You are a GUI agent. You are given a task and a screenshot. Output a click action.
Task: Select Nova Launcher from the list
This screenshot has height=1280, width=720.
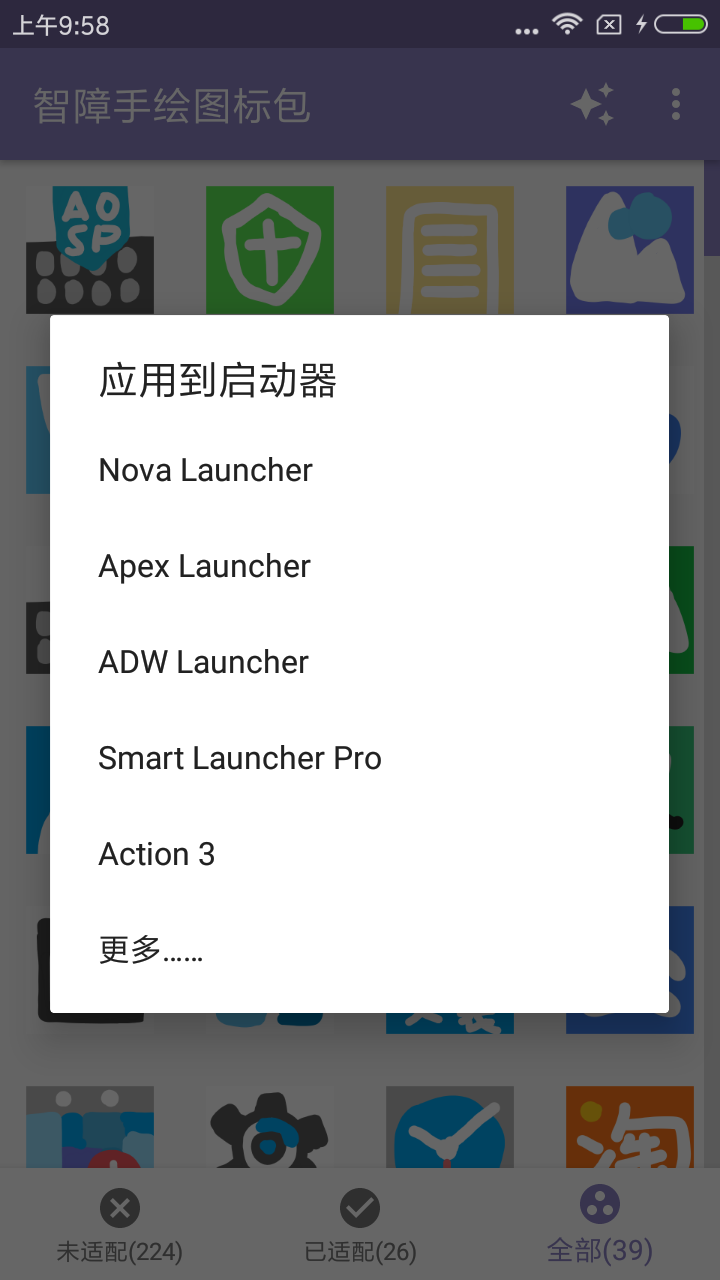coord(206,470)
